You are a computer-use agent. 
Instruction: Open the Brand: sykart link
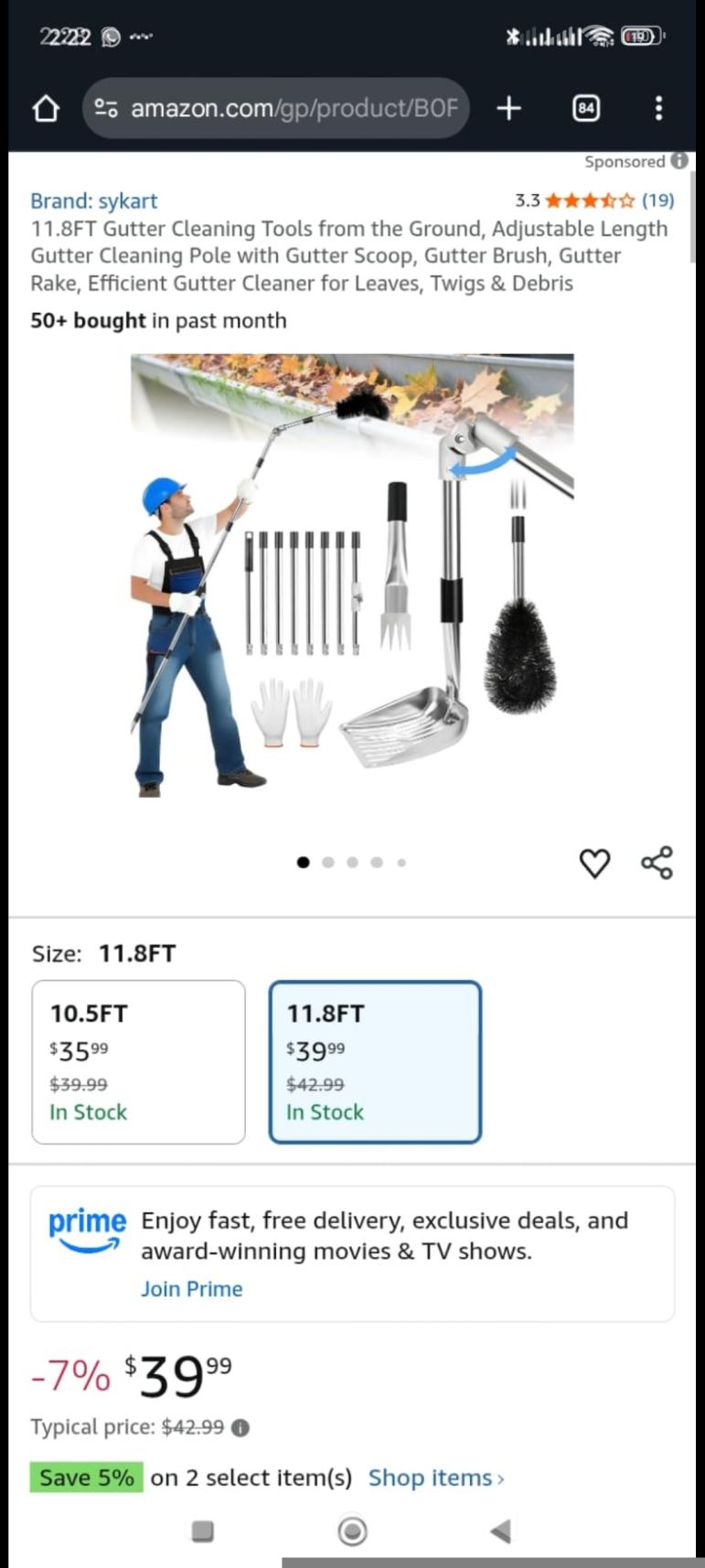click(x=93, y=201)
